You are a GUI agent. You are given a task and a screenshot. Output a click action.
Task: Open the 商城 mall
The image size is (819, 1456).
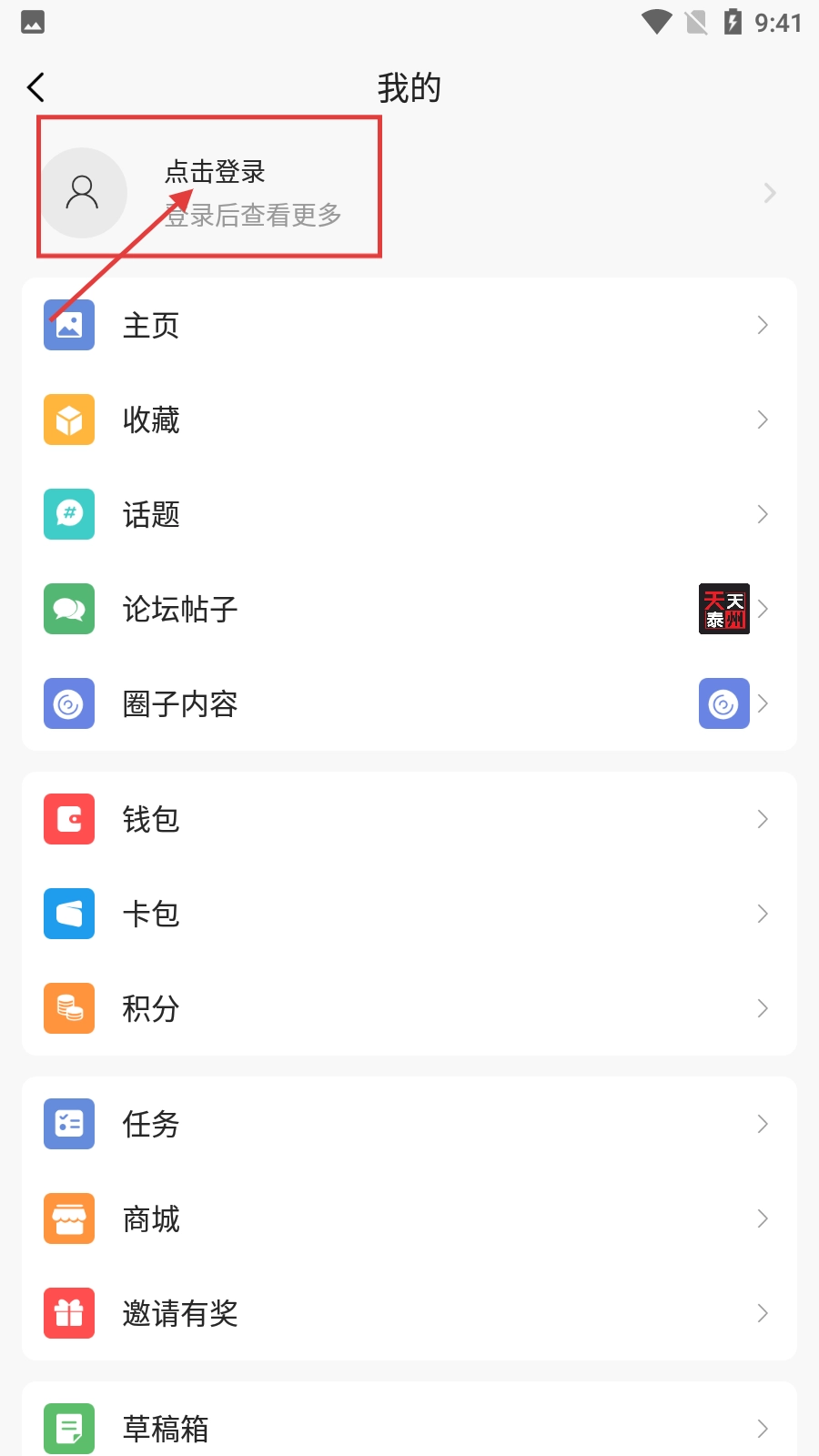click(409, 1218)
